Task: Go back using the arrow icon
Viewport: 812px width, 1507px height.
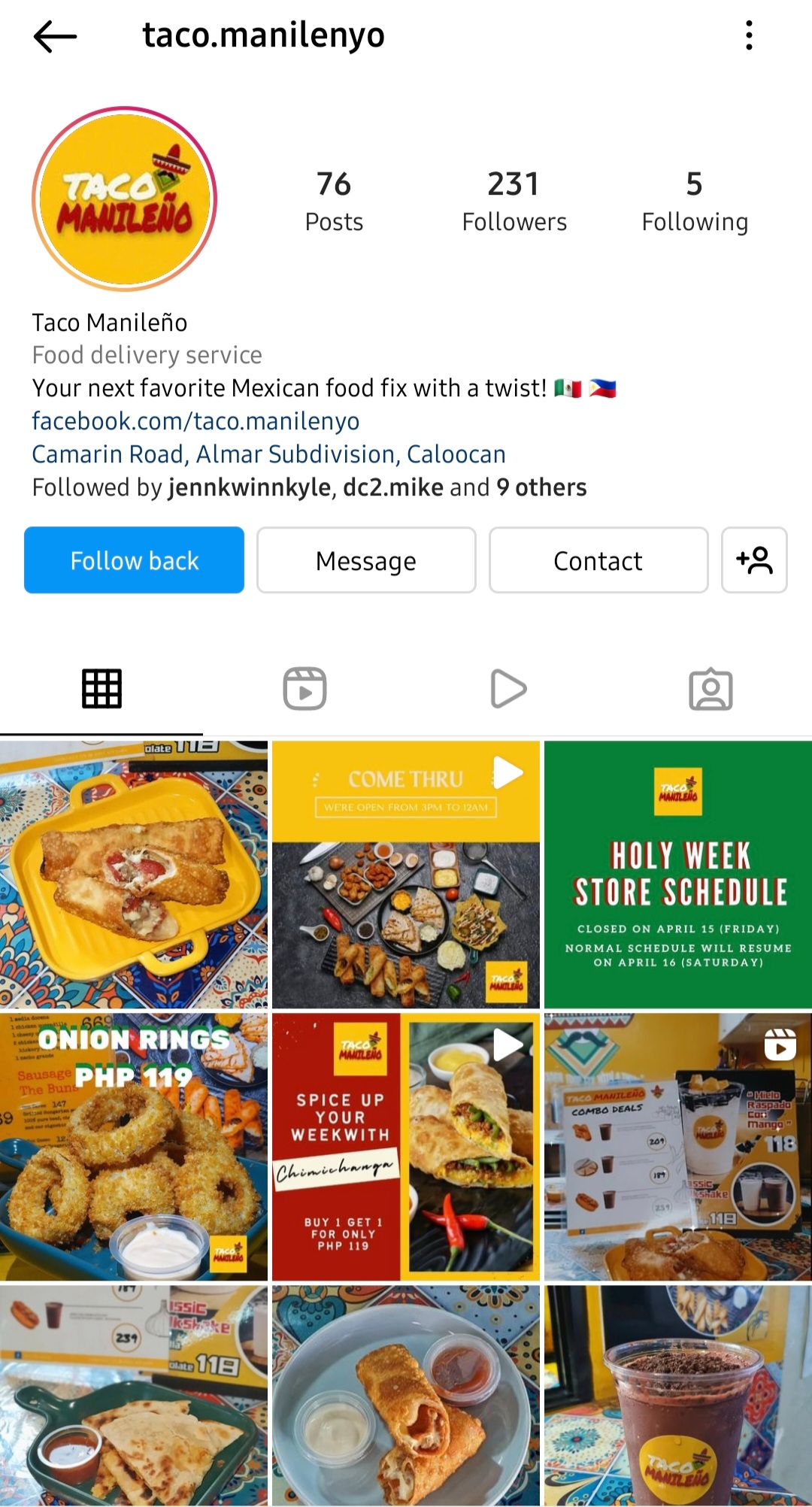Action: (55, 35)
